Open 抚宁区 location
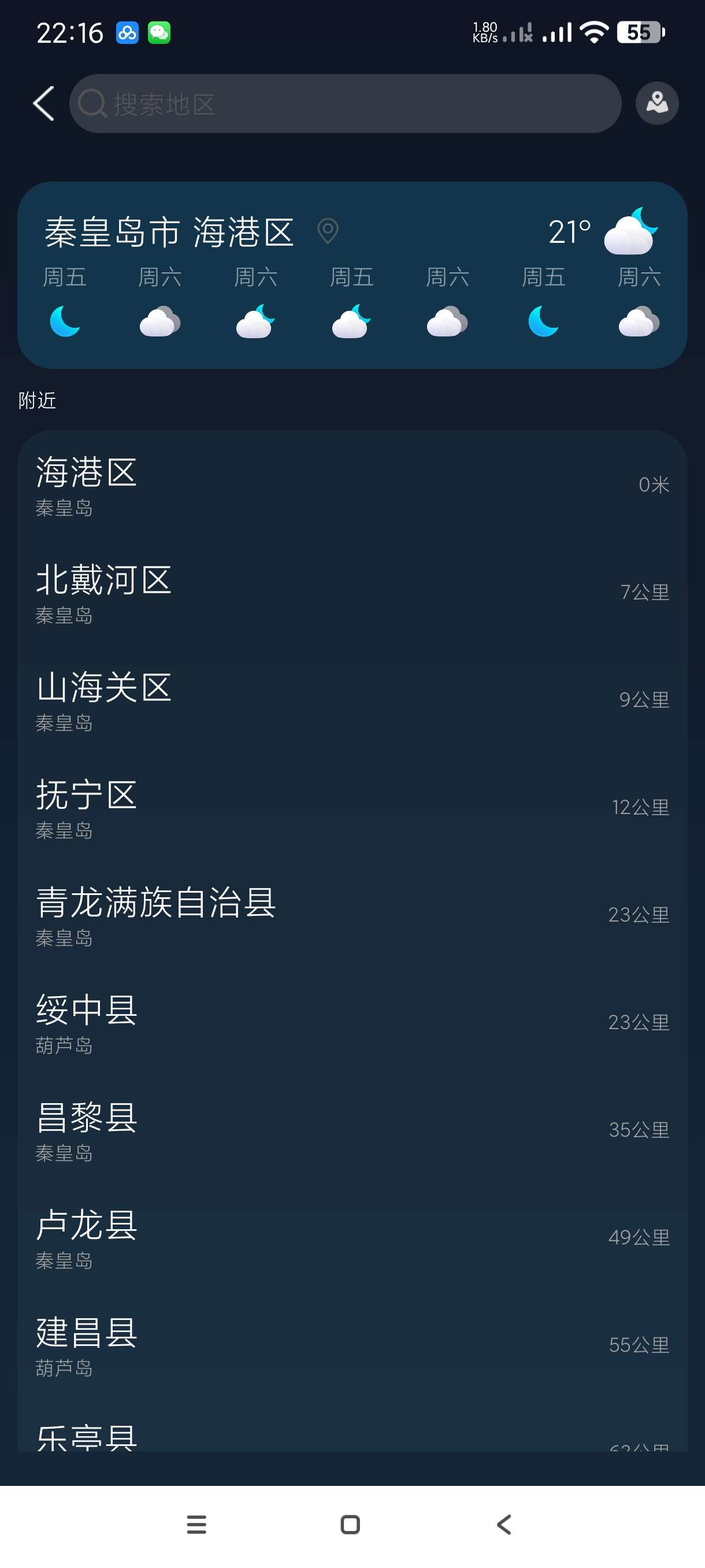The image size is (705, 1568). (352, 807)
